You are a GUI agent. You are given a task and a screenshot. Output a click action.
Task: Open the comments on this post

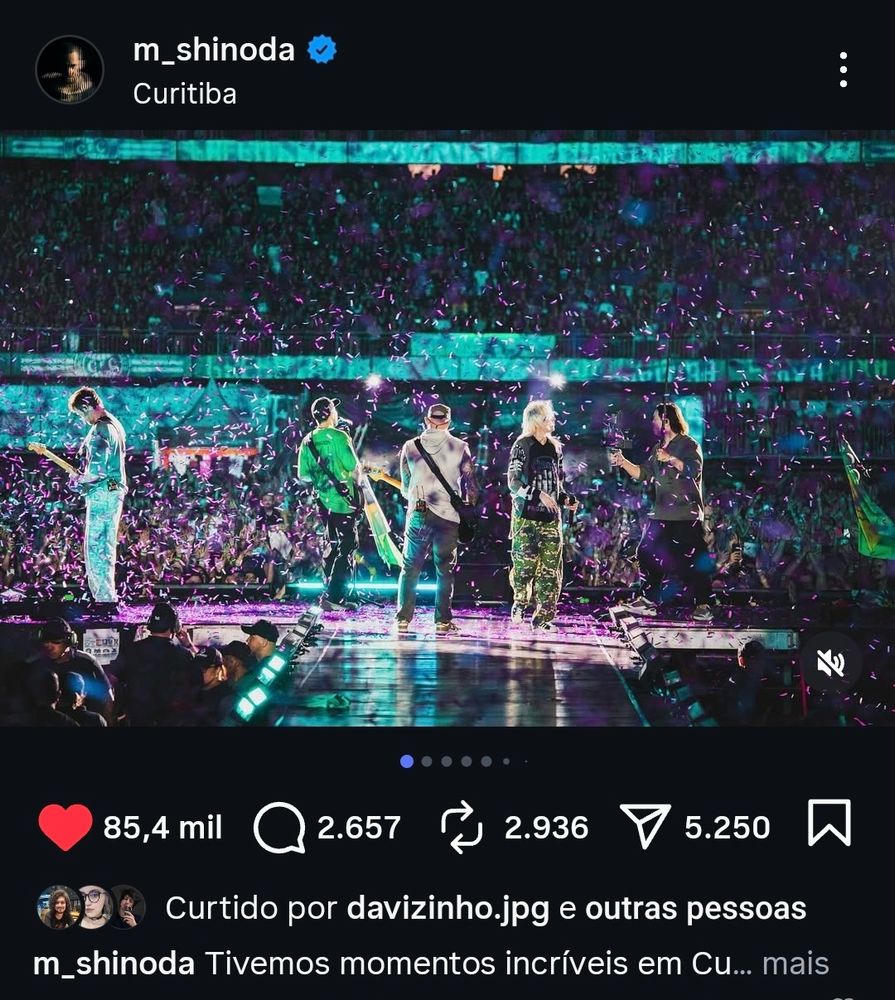(x=279, y=827)
